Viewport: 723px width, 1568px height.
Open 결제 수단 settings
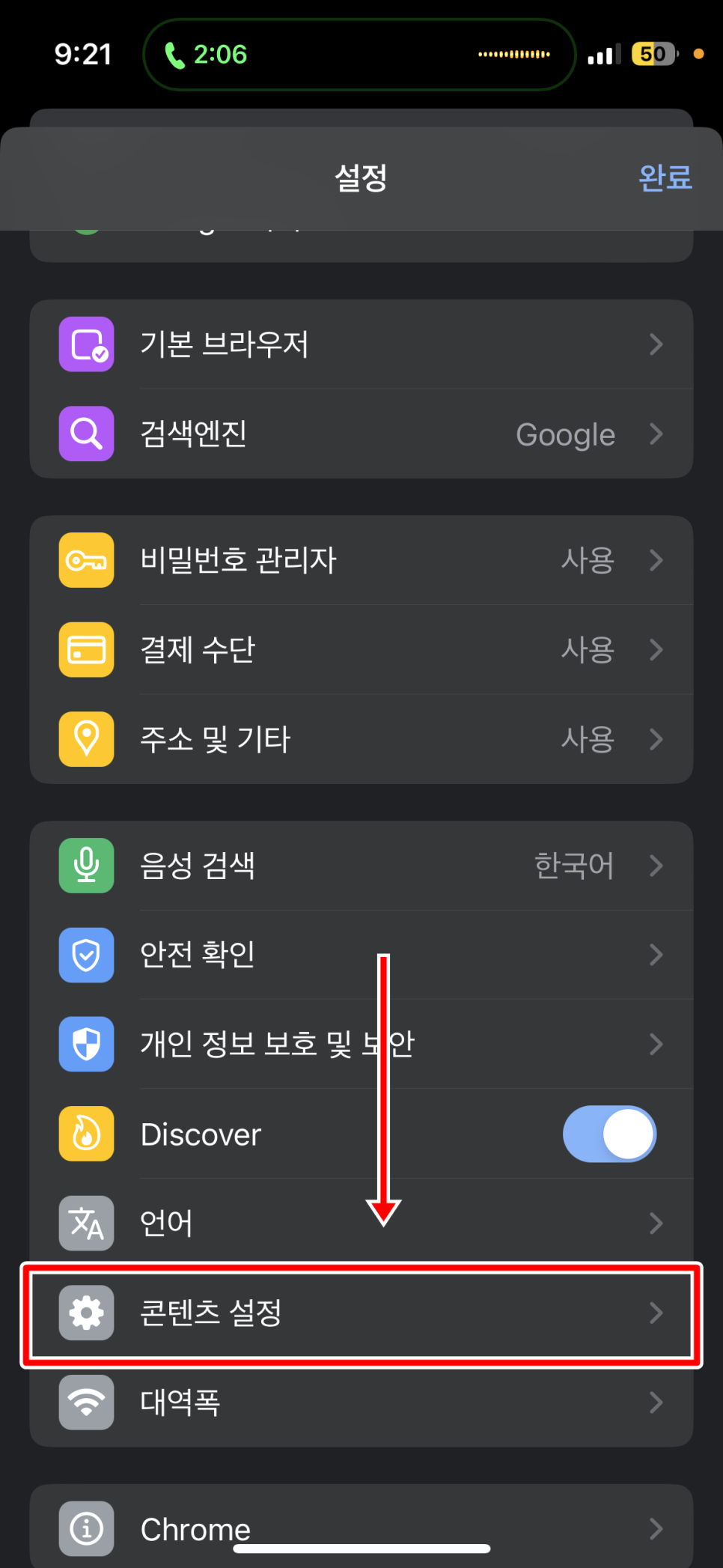[361, 649]
